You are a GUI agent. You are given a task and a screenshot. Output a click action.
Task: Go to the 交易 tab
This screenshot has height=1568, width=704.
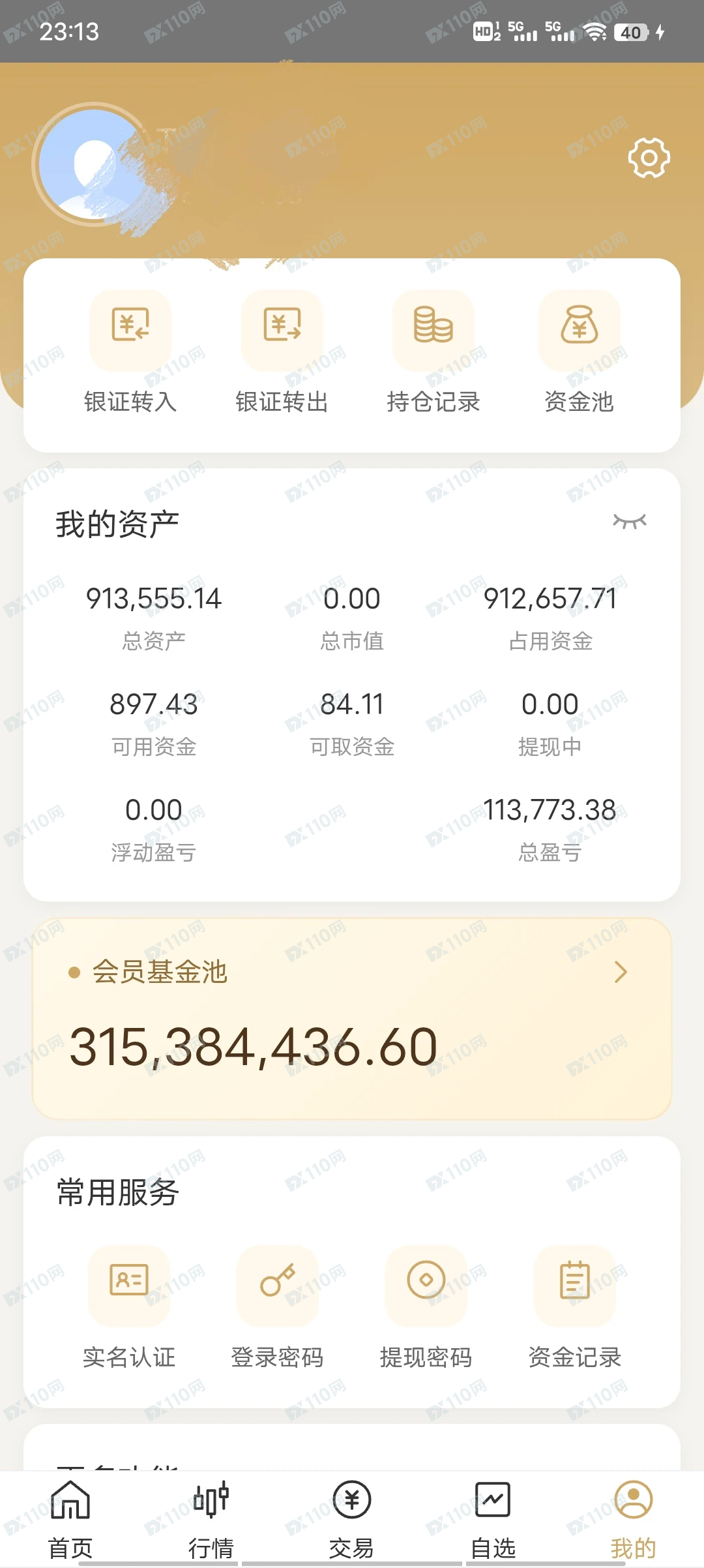(351, 1518)
